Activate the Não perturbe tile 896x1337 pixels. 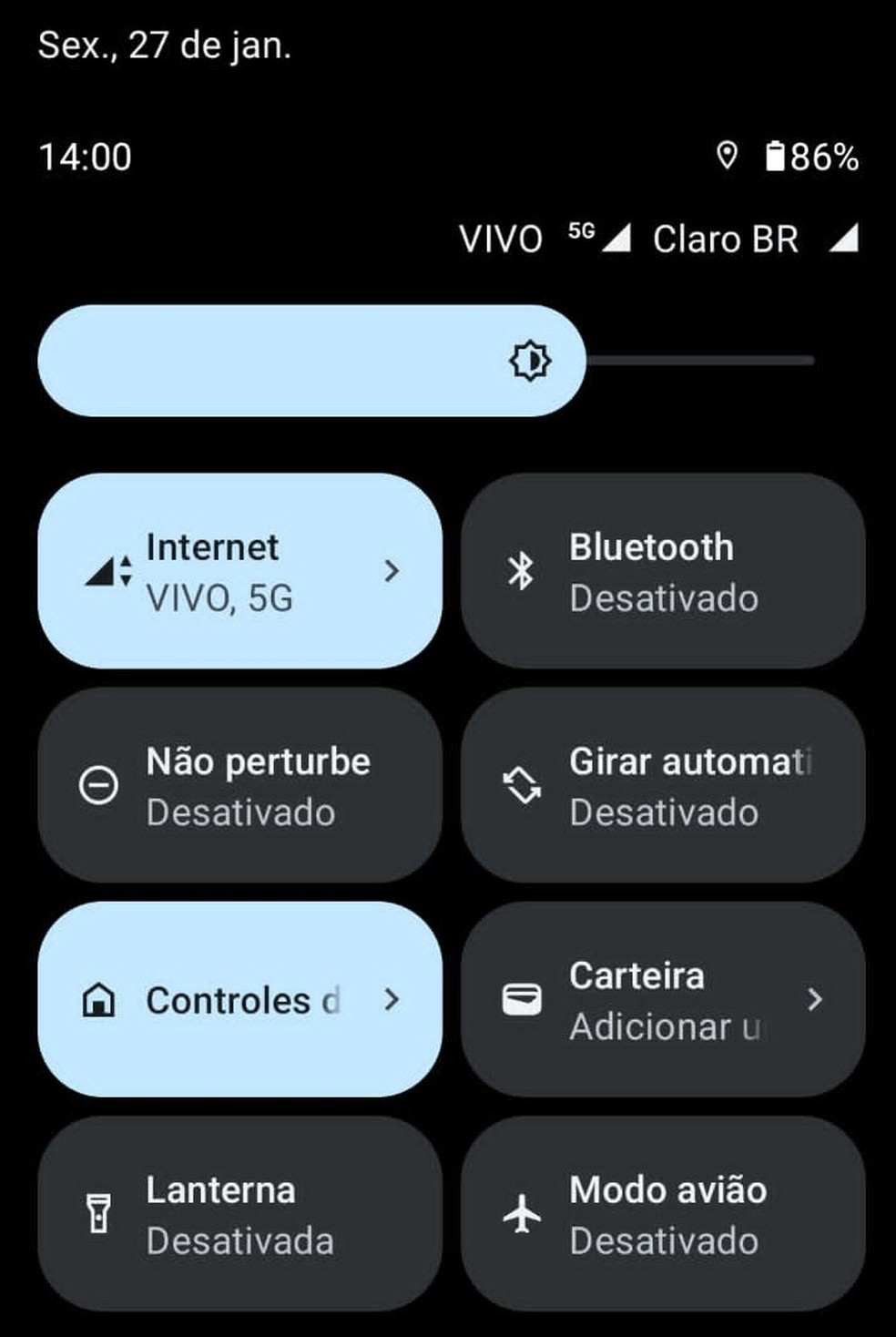240,785
